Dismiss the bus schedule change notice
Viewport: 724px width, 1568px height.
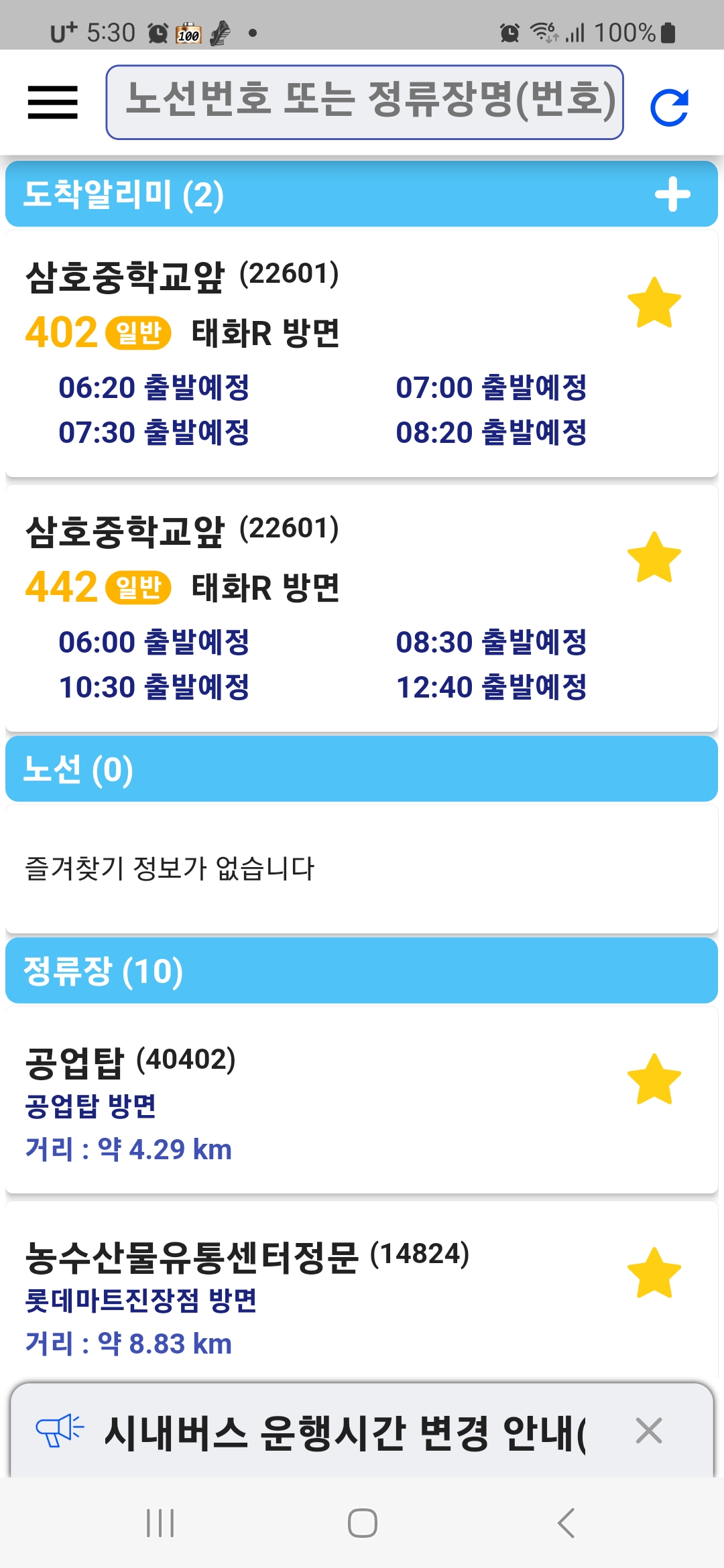648,1431
